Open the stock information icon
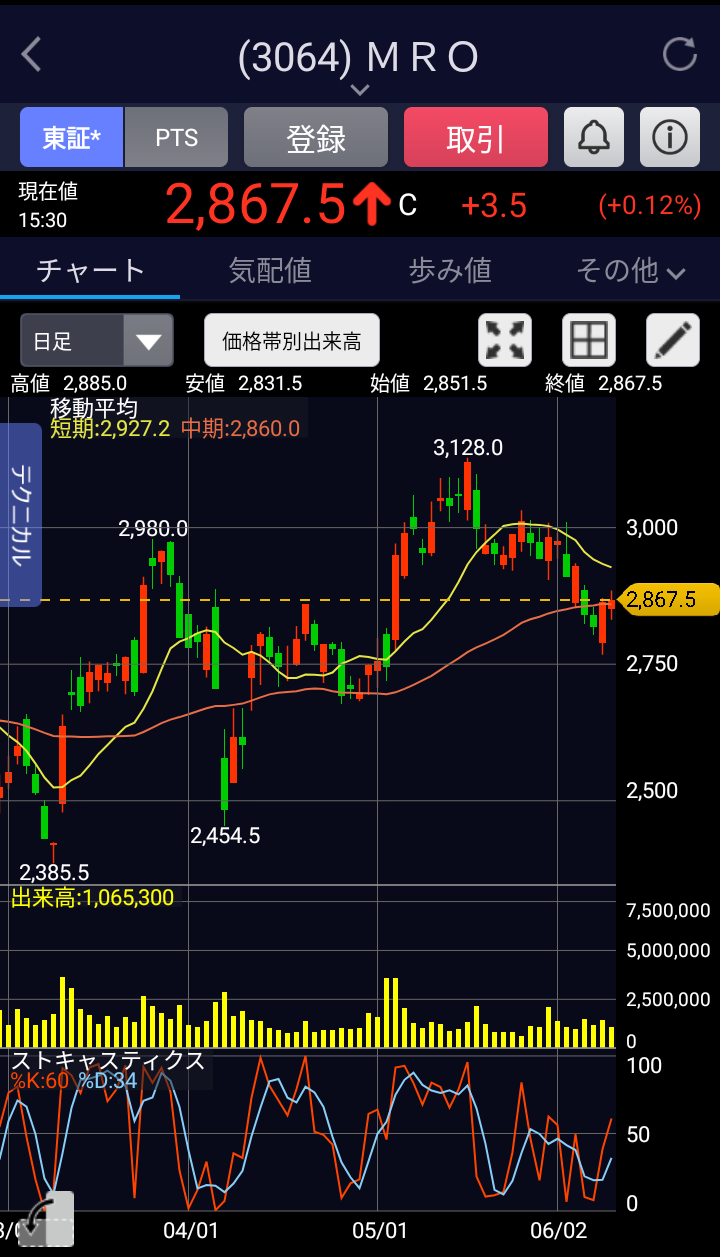This screenshot has width=720, height=1257. click(x=670, y=138)
